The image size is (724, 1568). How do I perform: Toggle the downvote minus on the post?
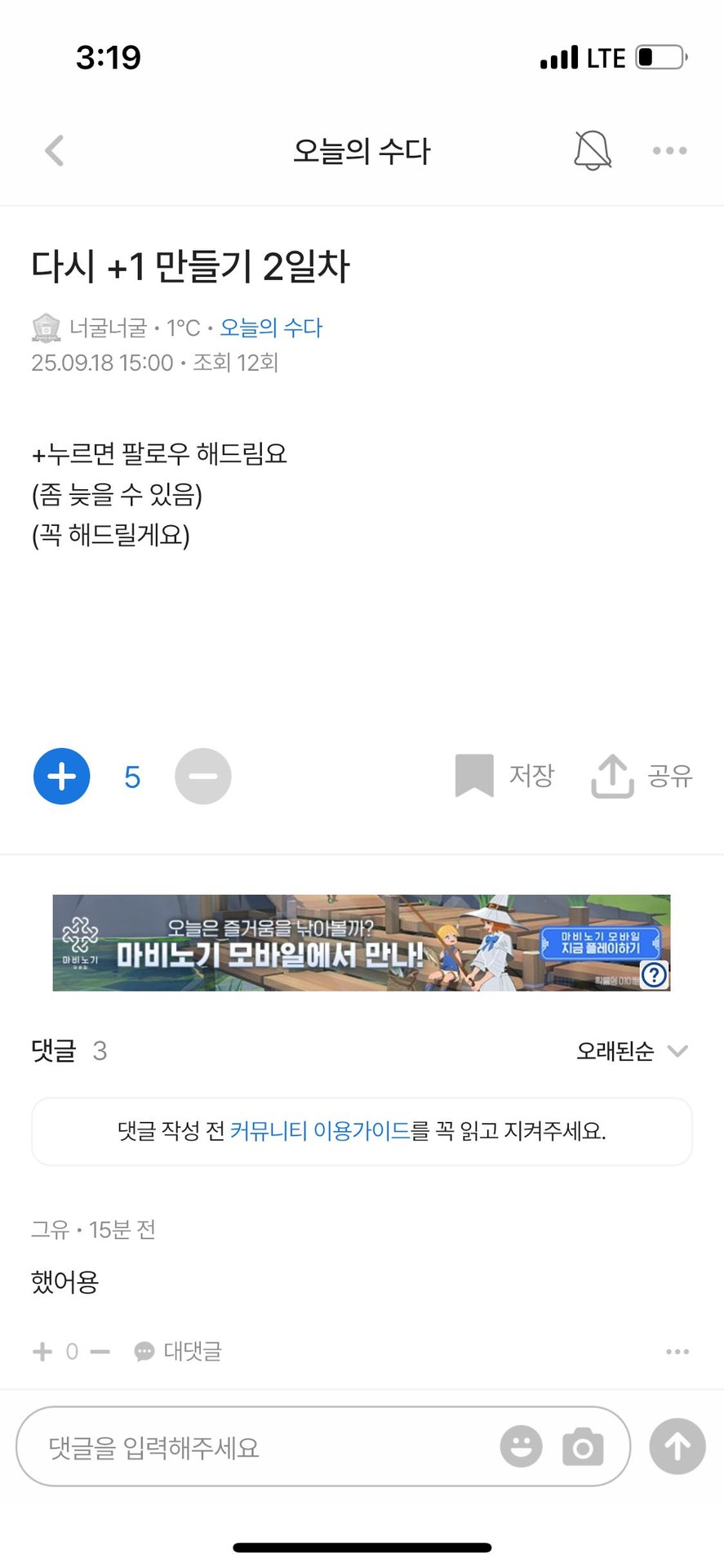point(202,776)
